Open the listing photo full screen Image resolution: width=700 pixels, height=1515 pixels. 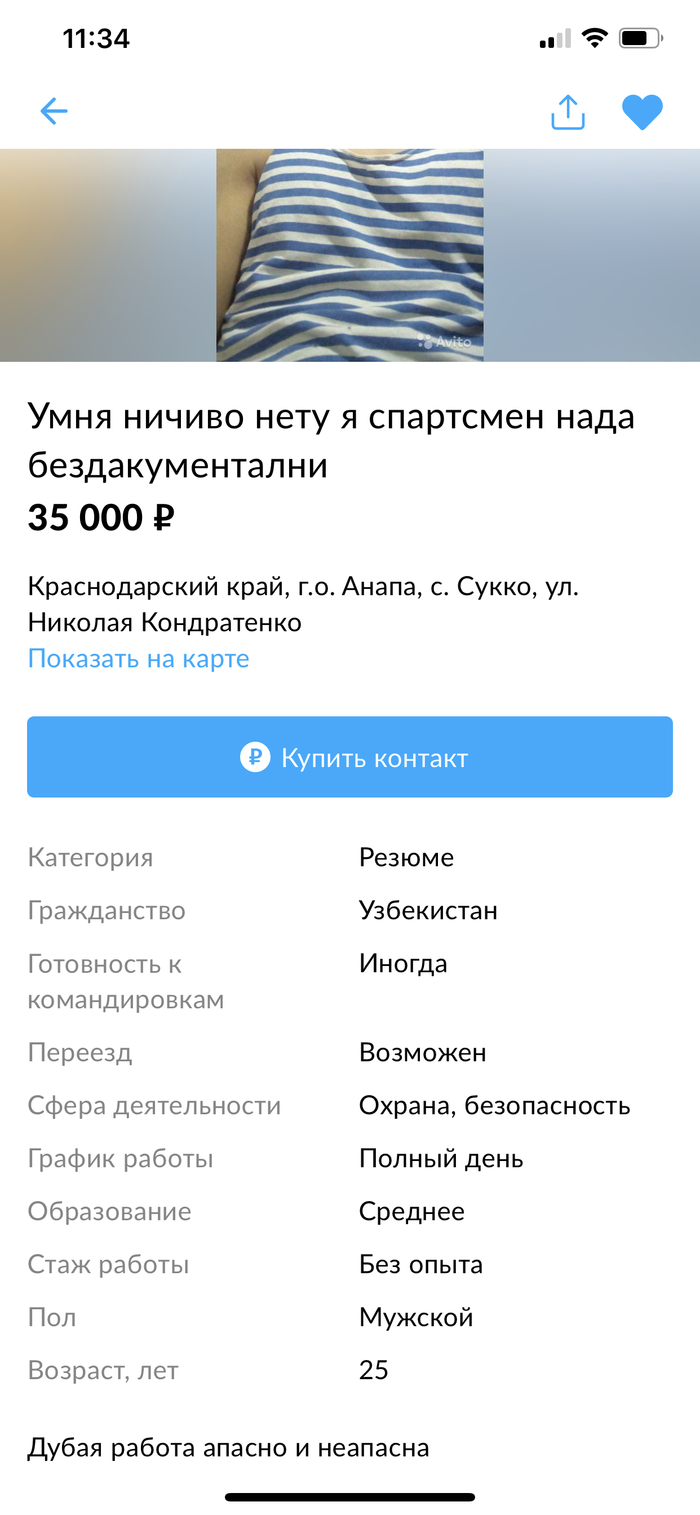(350, 255)
